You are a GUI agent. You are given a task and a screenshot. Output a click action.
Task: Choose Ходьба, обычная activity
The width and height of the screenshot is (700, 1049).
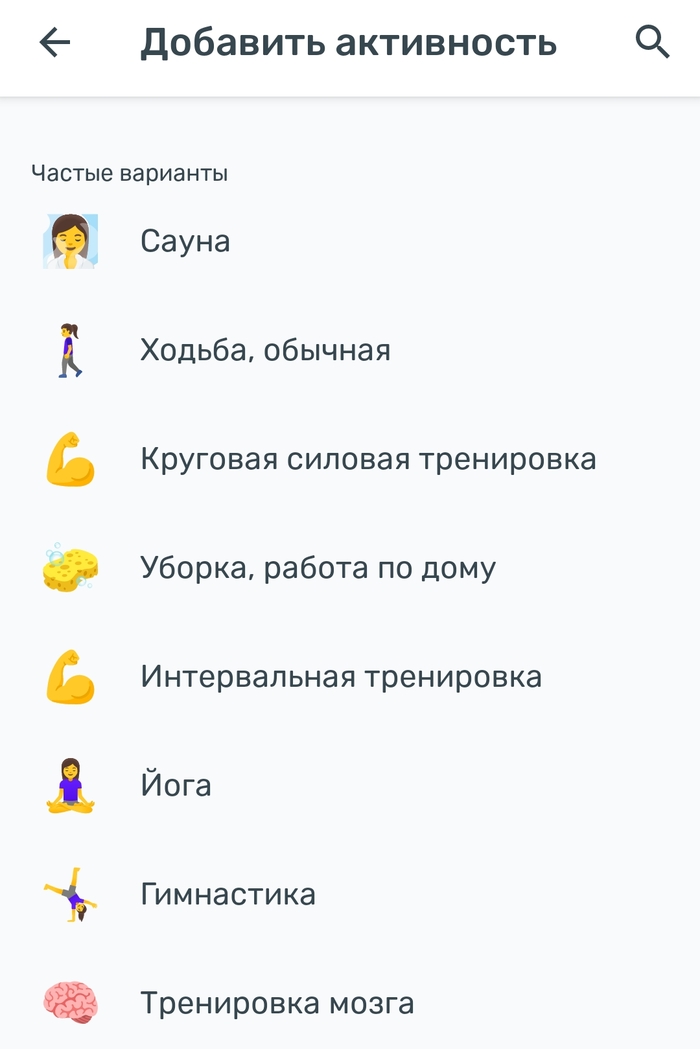[265, 350]
